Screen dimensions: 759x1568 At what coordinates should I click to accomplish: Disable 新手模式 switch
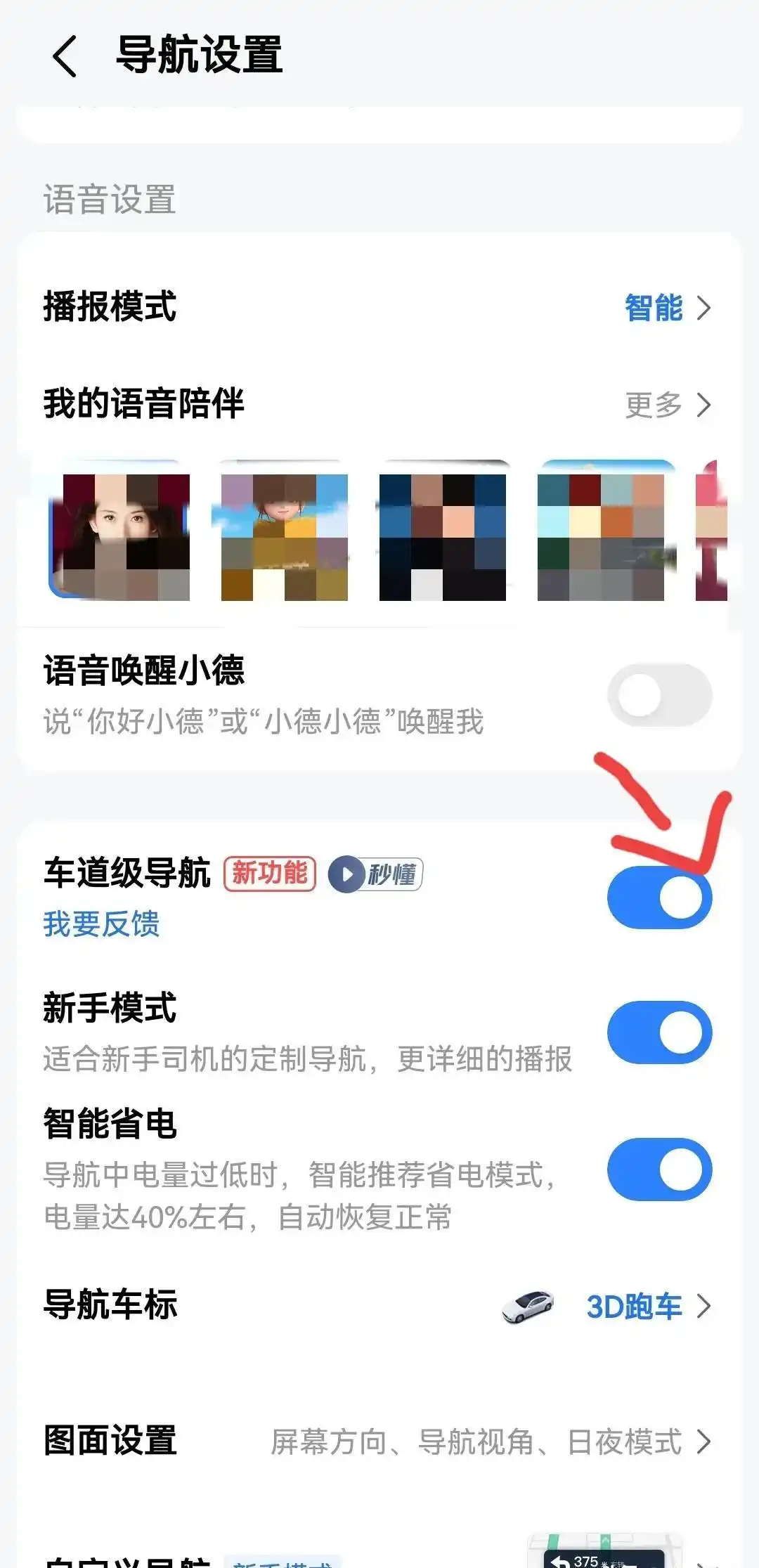tap(659, 1032)
